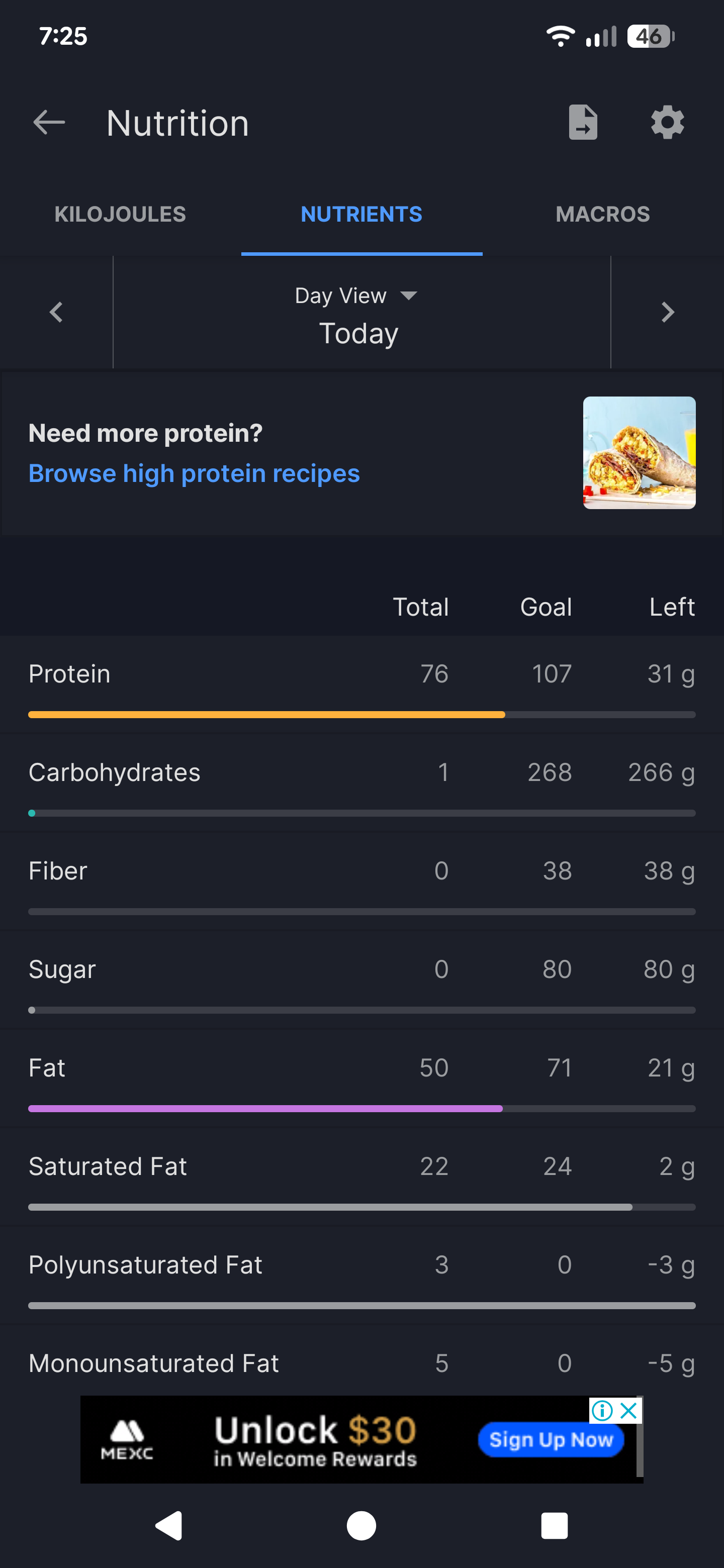This screenshot has height=1568, width=724.
Task: Go back using the top-left arrow
Action: [49, 122]
